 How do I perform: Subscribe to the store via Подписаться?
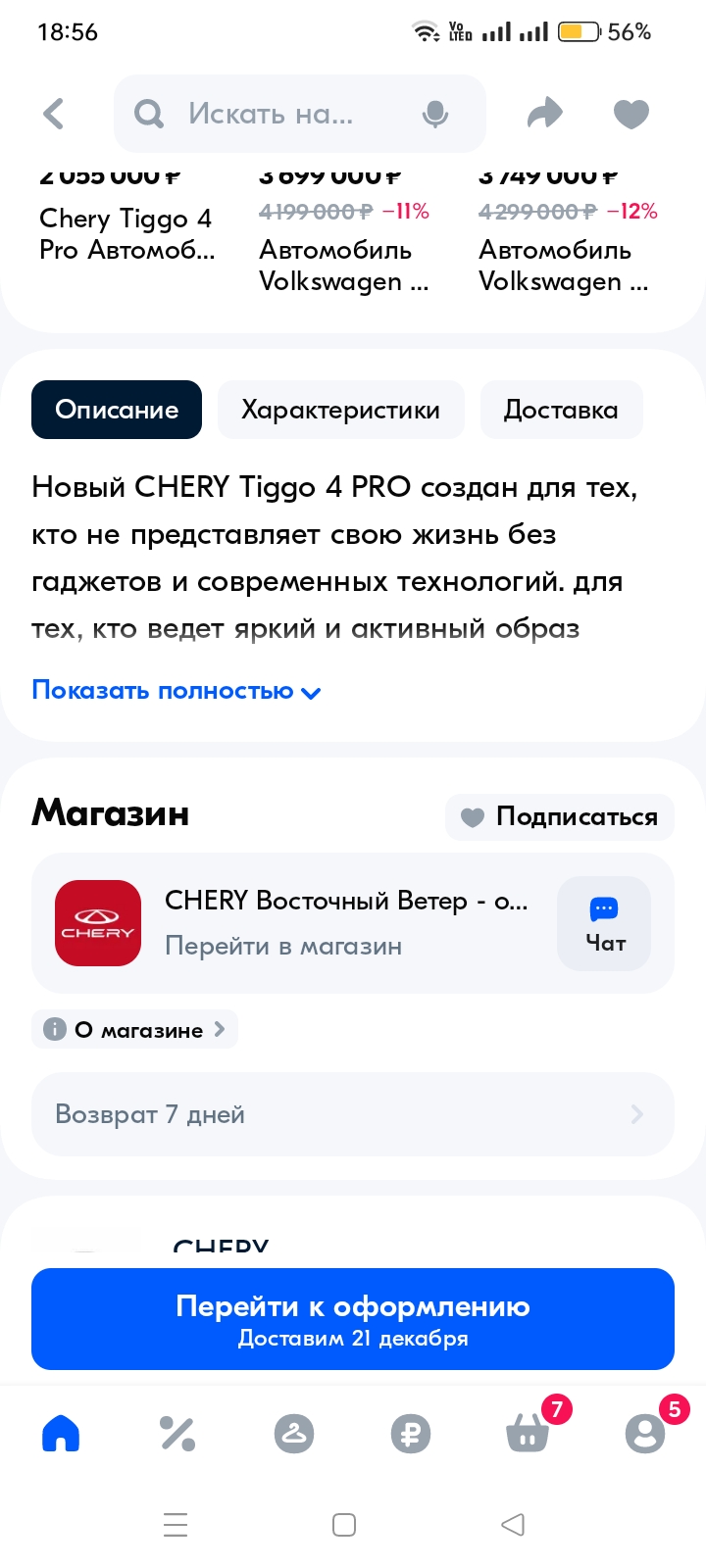560,816
